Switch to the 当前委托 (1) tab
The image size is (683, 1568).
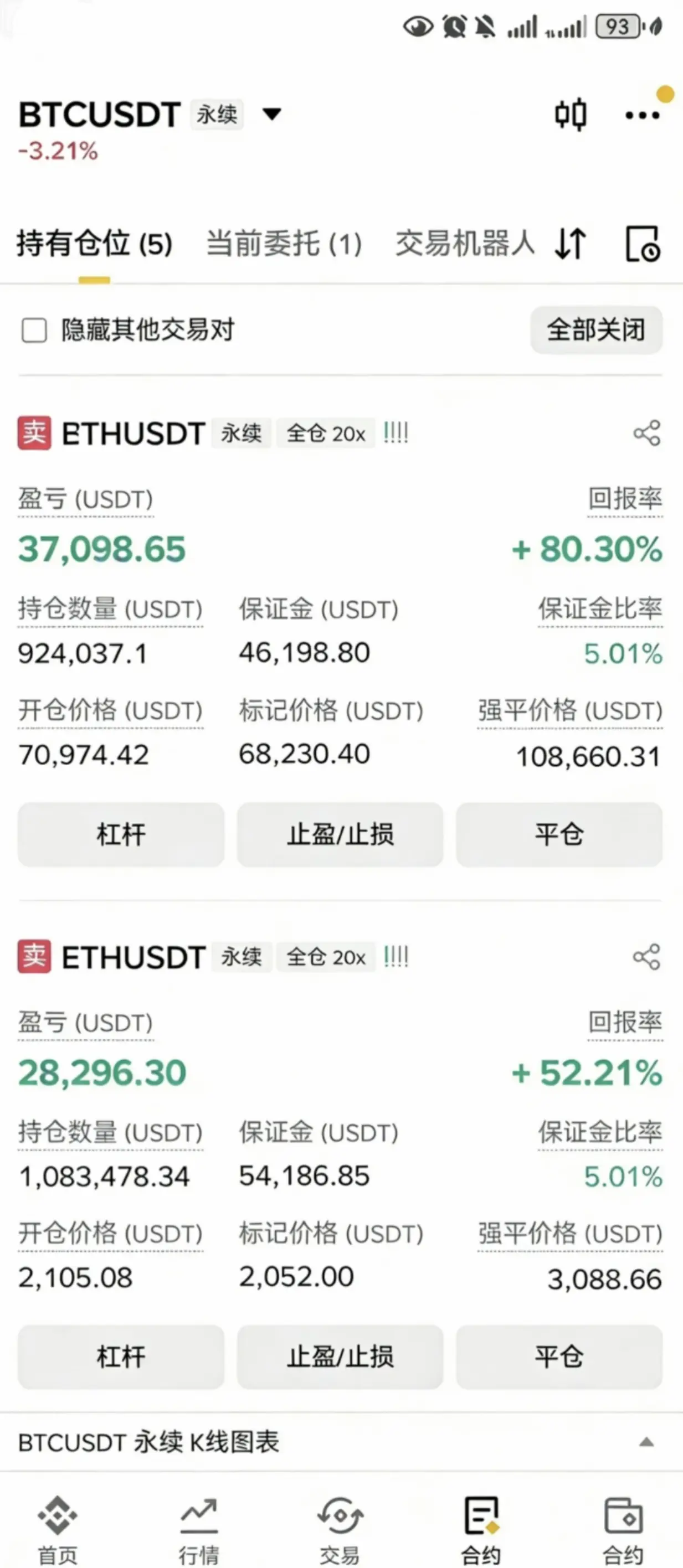tap(284, 244)
